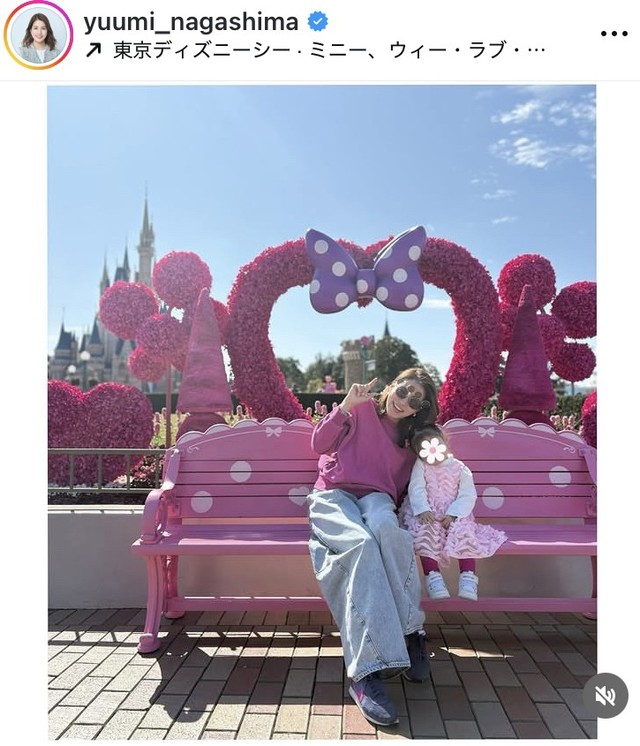Unmute the video sound
Image resolution: width=640 pixels, height=746 pixels.
pyautogui.click(x=605, y=695)
